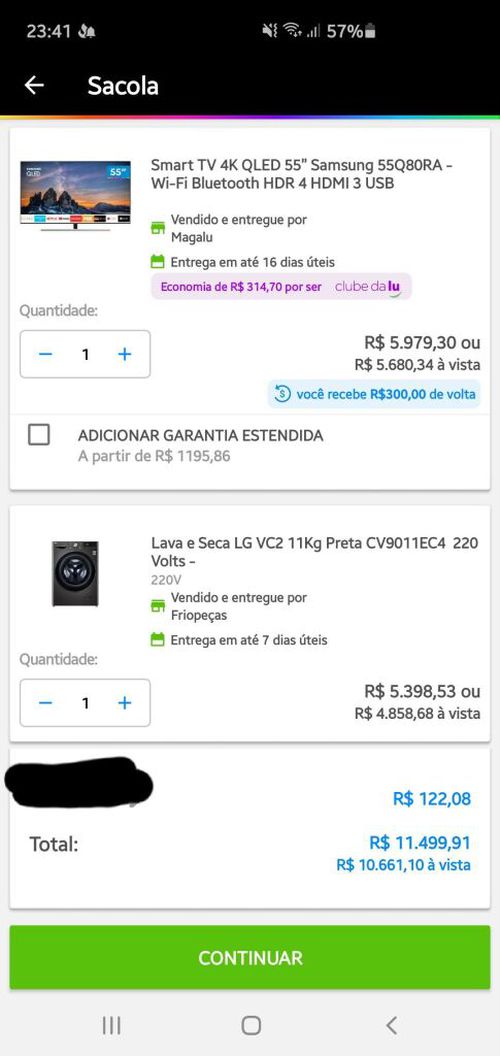Check the Adicionar Garantia Estendida box
The height and width of the screenshot is (1056, 500).
coord(39,435)
